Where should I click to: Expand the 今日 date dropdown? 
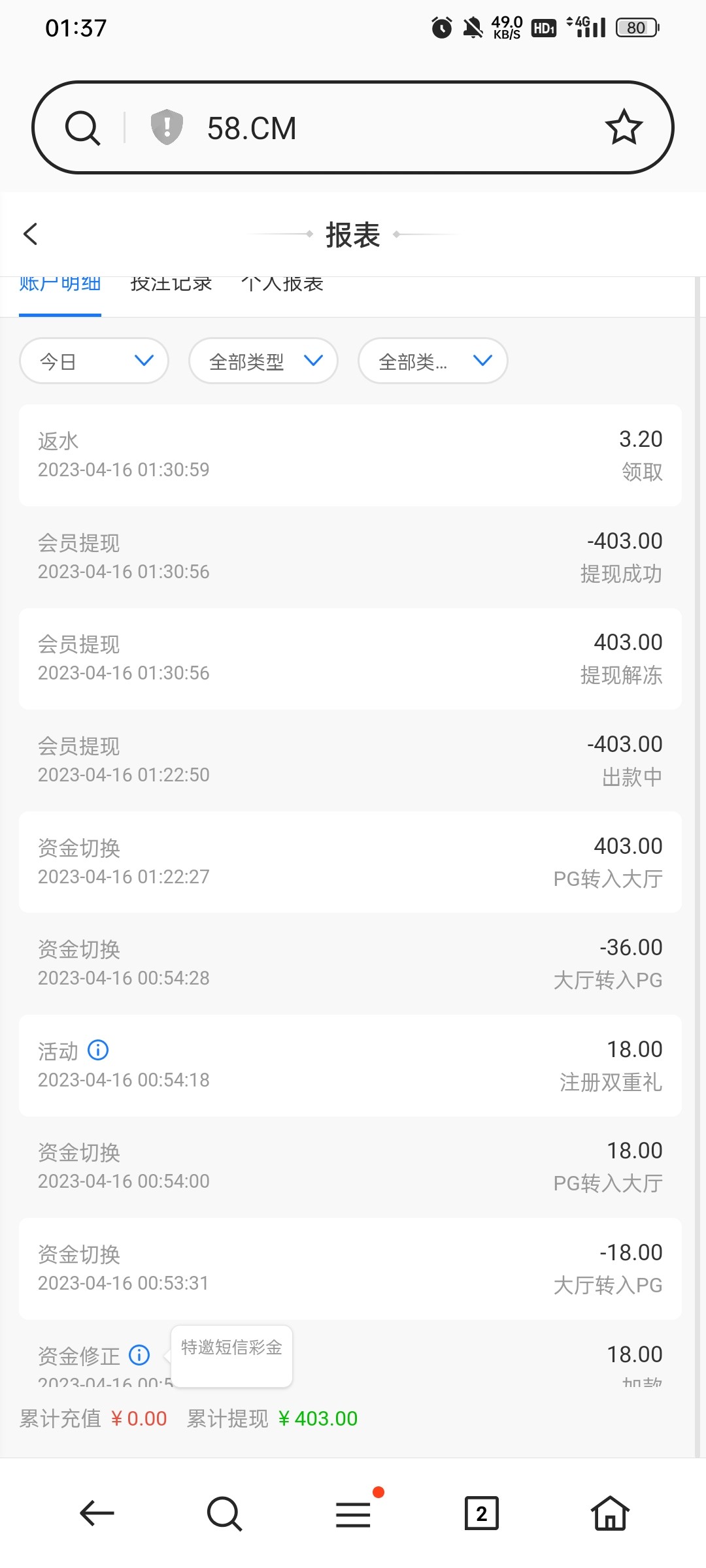(94, 361)
